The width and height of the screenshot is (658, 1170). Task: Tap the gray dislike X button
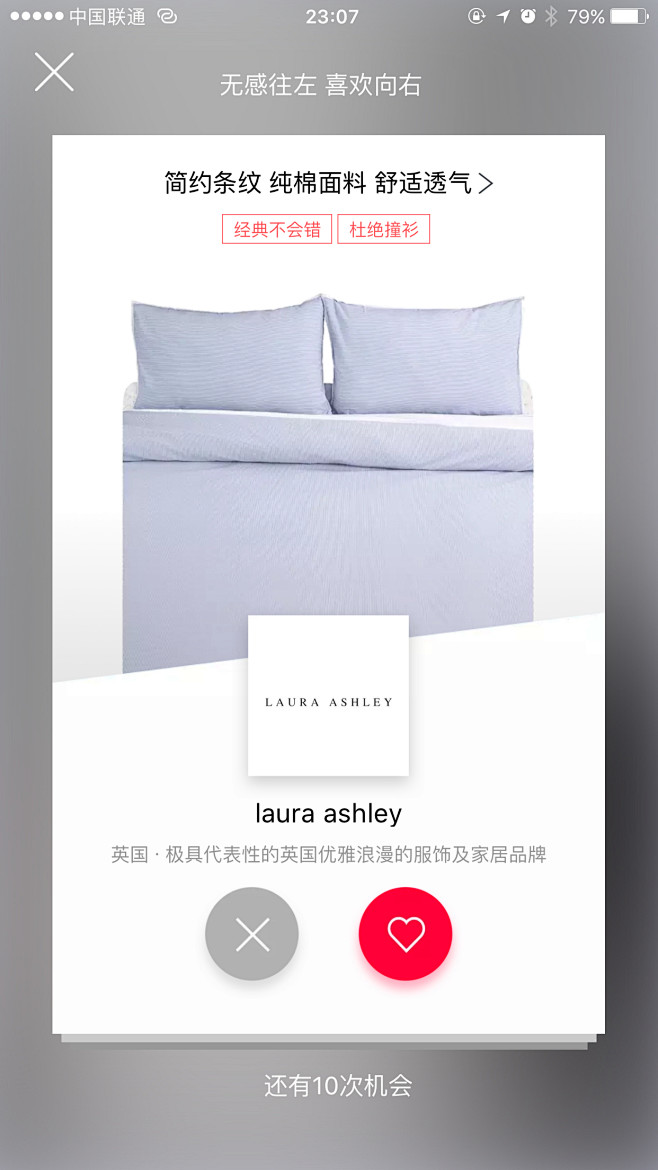[252, 934]
